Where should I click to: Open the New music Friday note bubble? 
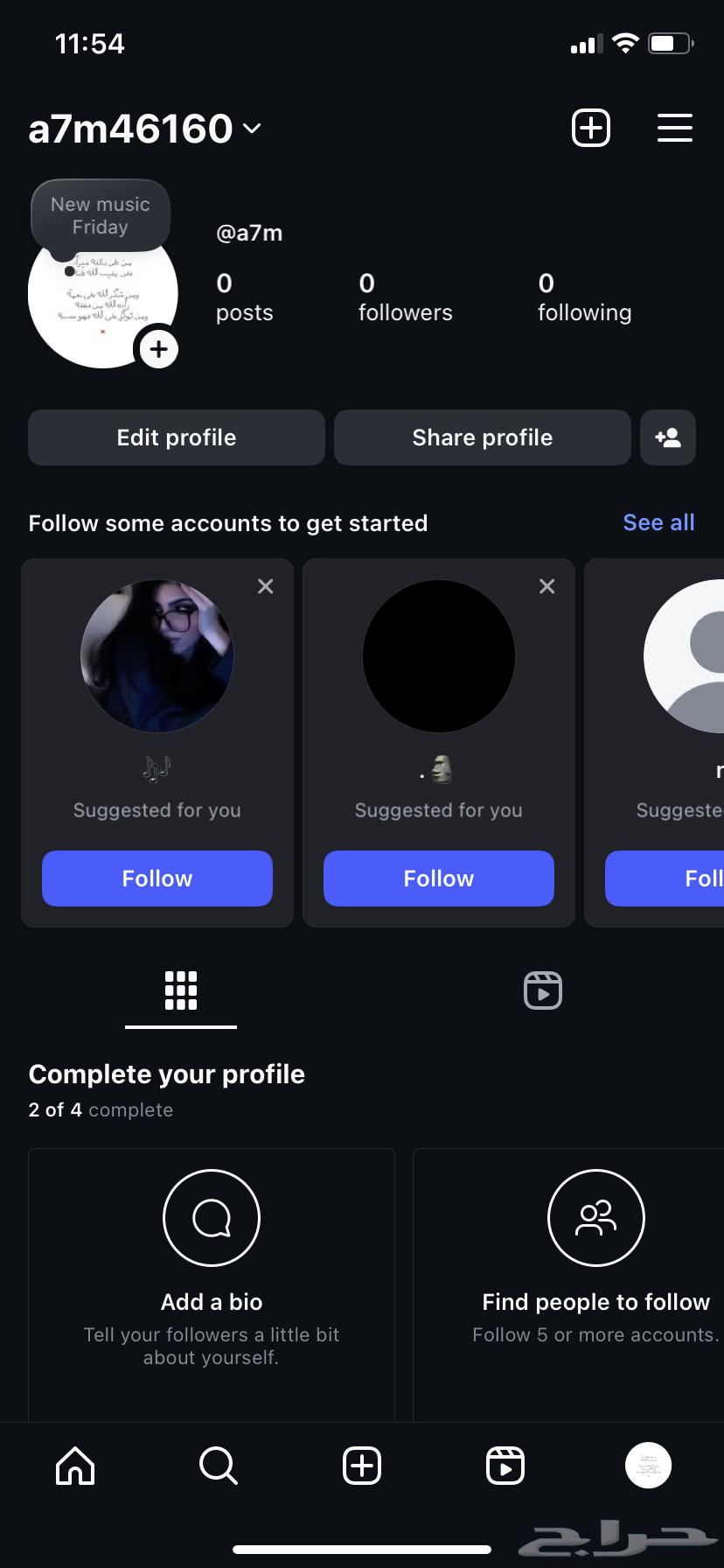tap(101, 216)
